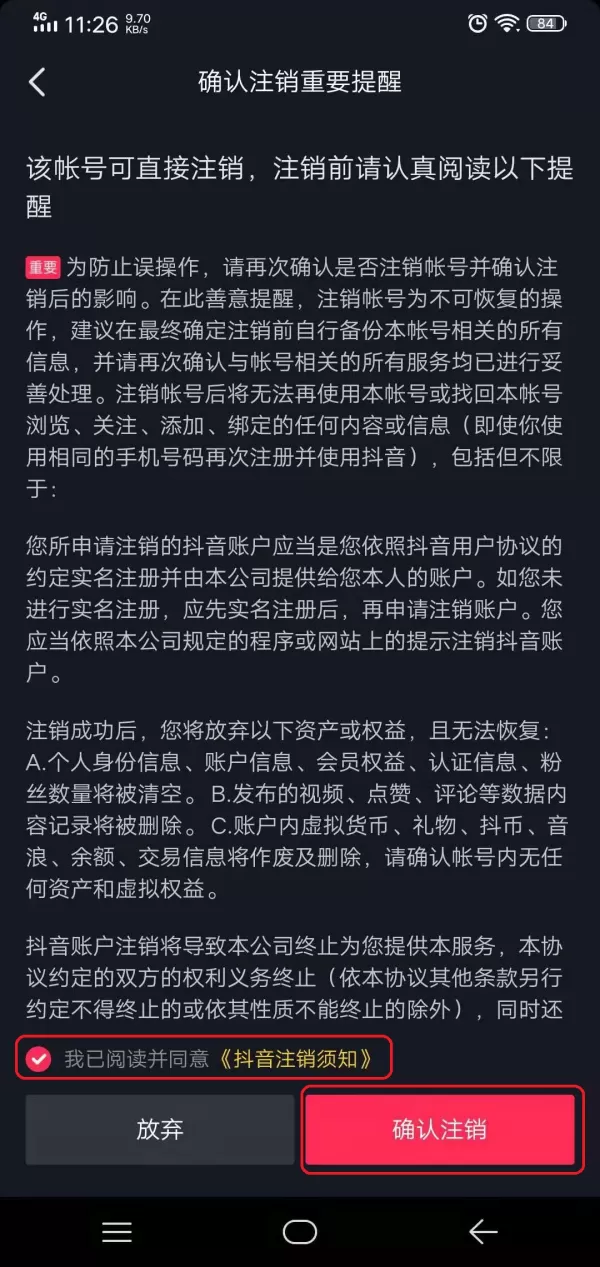The height and width of the screenshot is (1267, 600).
Task: Open the 《抖音注销须知》 link
Action: click(295, 1060)
